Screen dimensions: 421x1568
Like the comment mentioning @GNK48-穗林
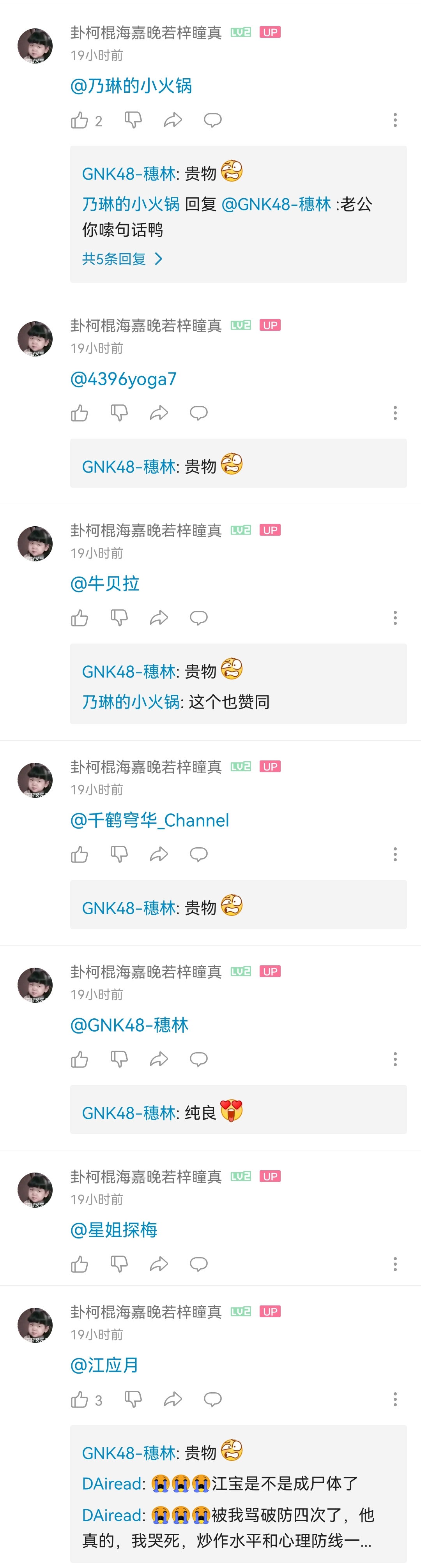(80, 1060)
